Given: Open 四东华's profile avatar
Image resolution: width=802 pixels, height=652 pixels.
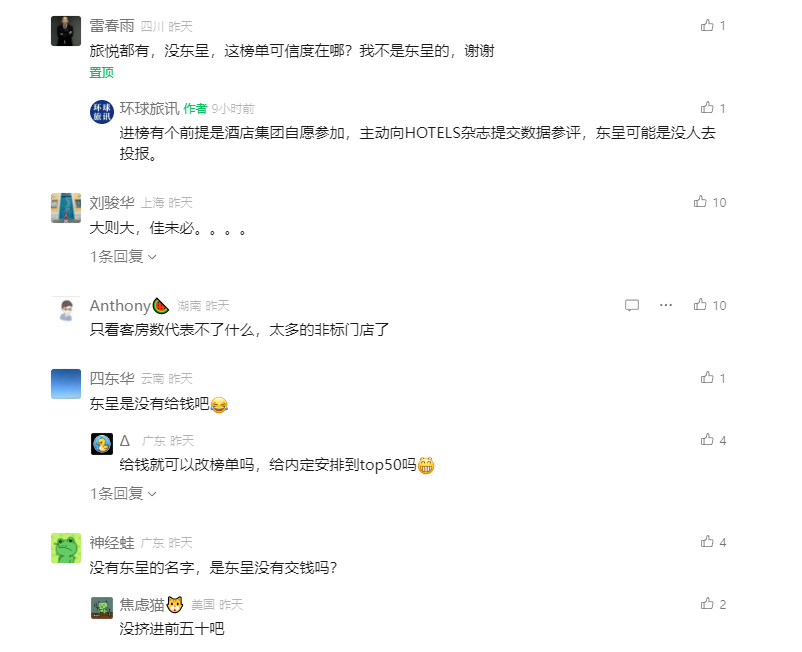Looking at the screenshot, I should pyautogui.click(x=66, y=383).
